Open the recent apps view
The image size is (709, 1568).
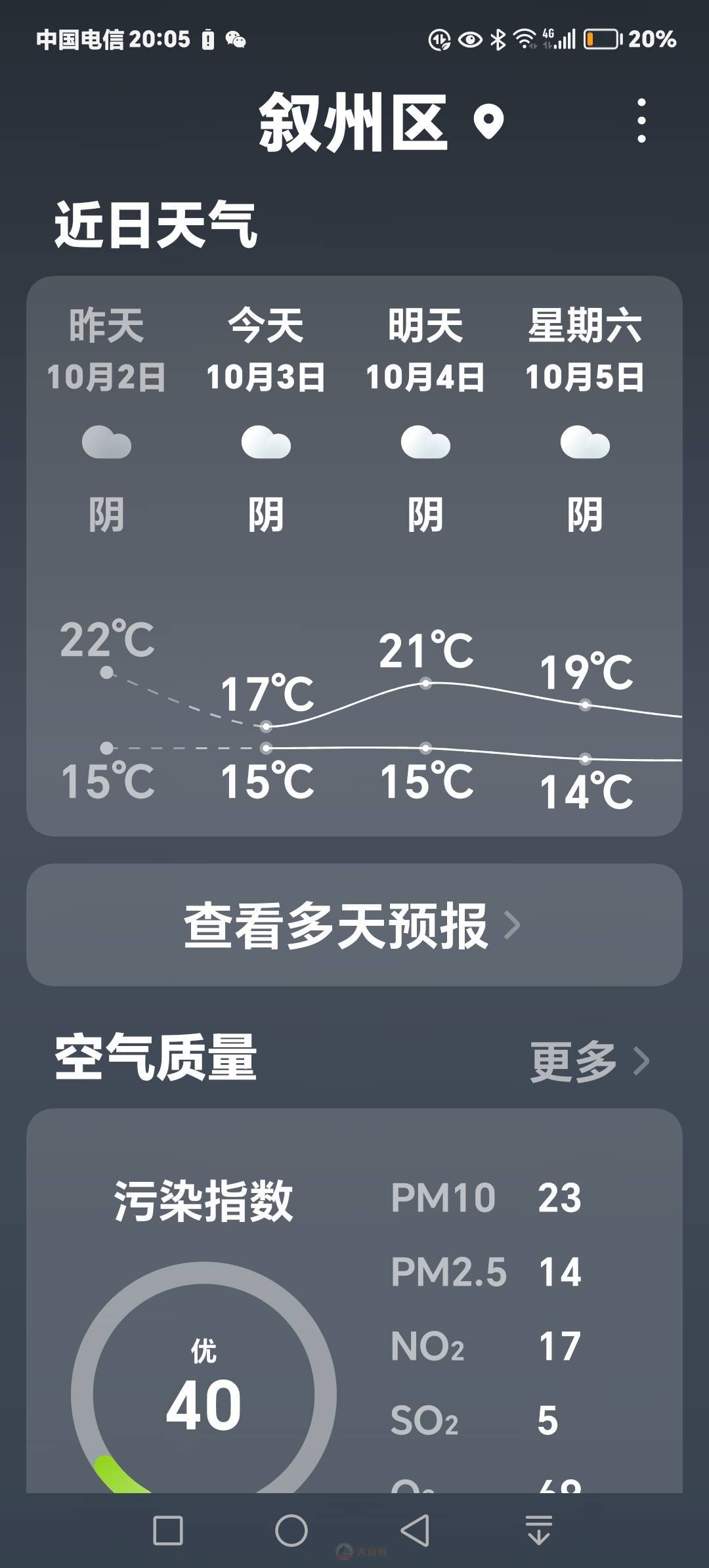(x=167, y=1531)
